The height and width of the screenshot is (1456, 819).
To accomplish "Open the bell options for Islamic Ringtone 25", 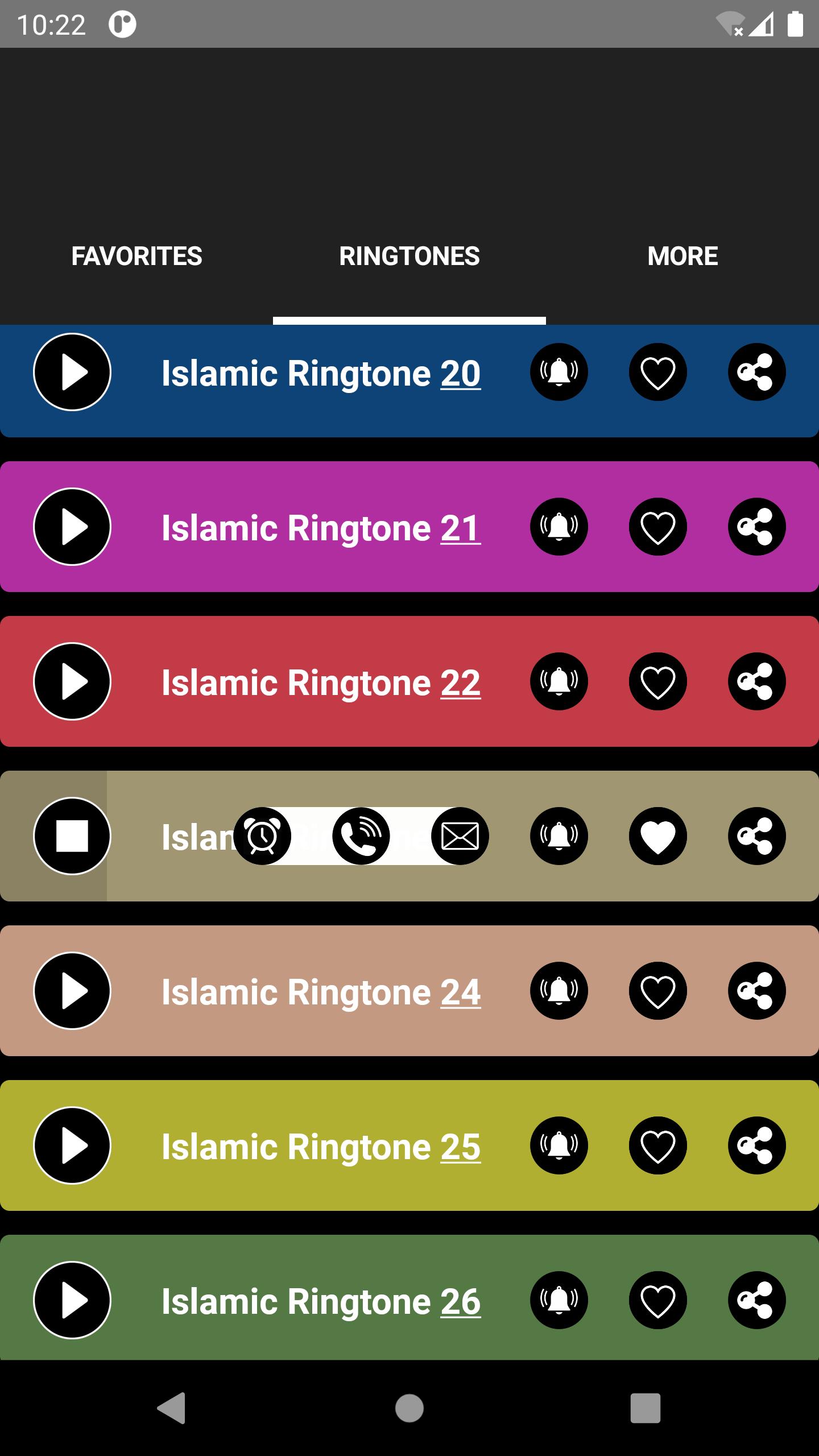I will point(559,1145).
